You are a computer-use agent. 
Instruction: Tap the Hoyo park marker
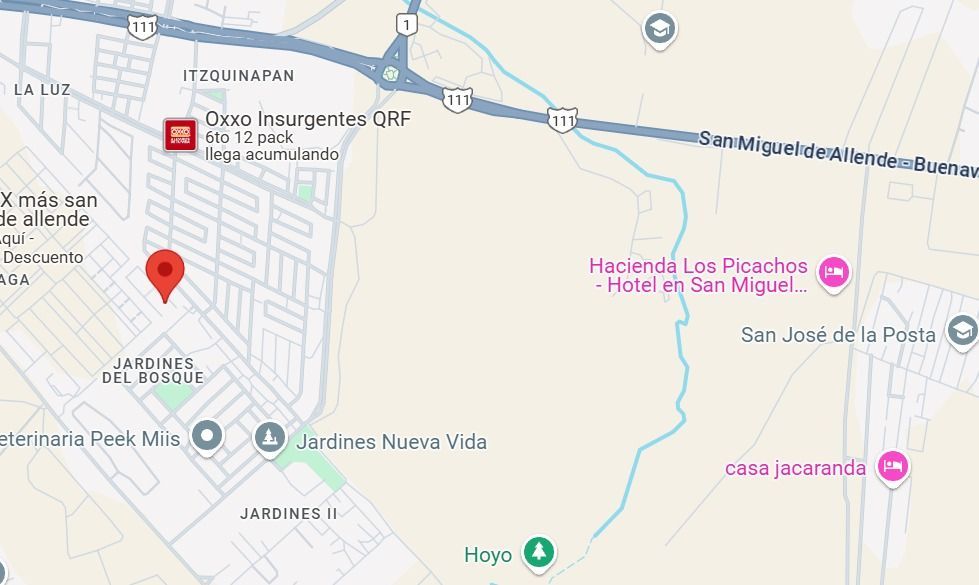click(539, 554)
